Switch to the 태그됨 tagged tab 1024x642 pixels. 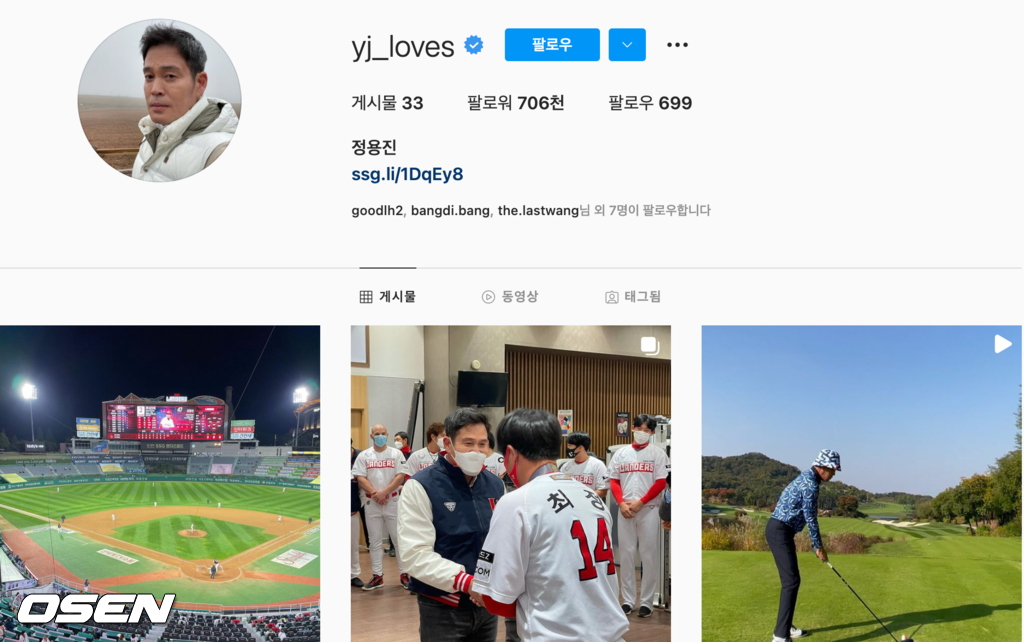(633, 296)
